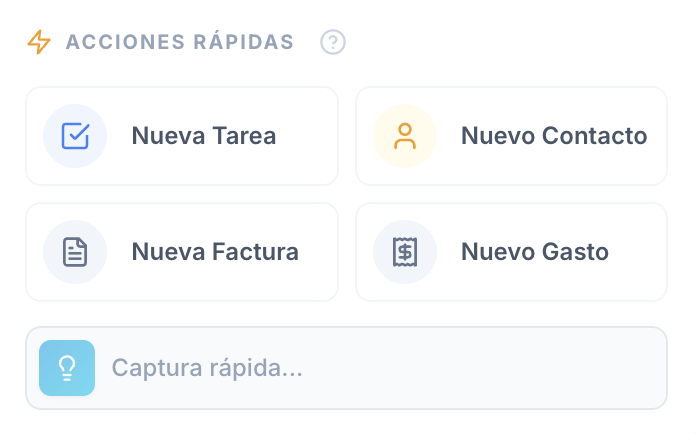Viewport: 696px width, 434px height.
Task: Start a Nueva Factura
Action: [x=182, y=252]
